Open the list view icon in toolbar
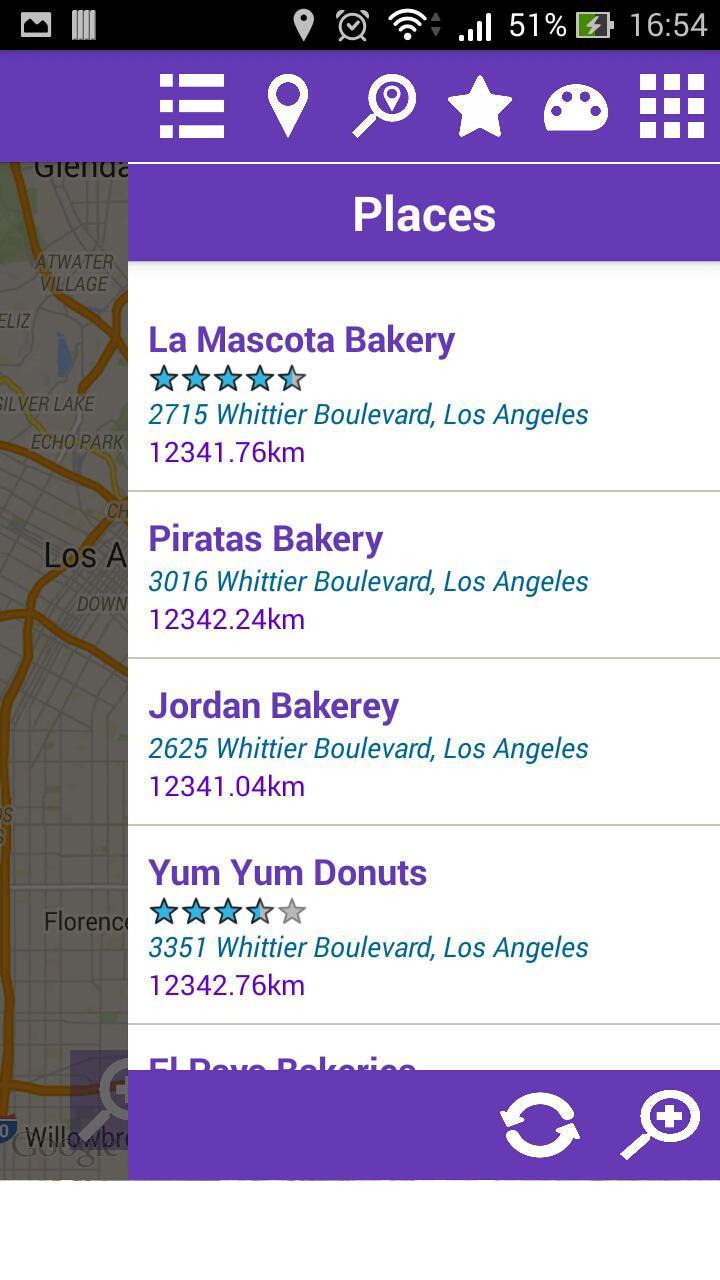The height and width of the screenshot is (1280, 720). pyautogui.click(x=192, y=106)
